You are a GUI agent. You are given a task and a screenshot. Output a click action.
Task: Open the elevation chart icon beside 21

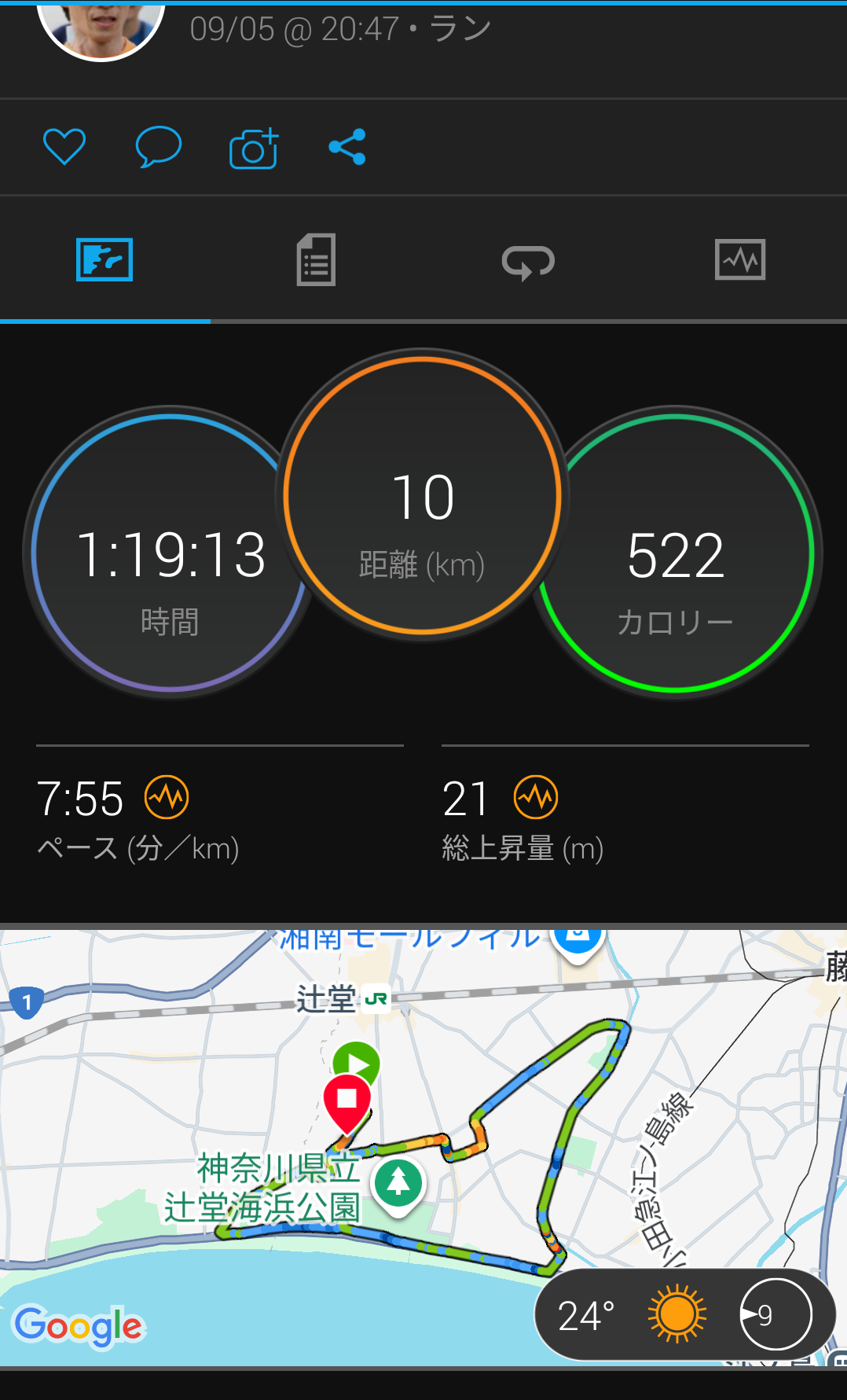coord(536,798)
